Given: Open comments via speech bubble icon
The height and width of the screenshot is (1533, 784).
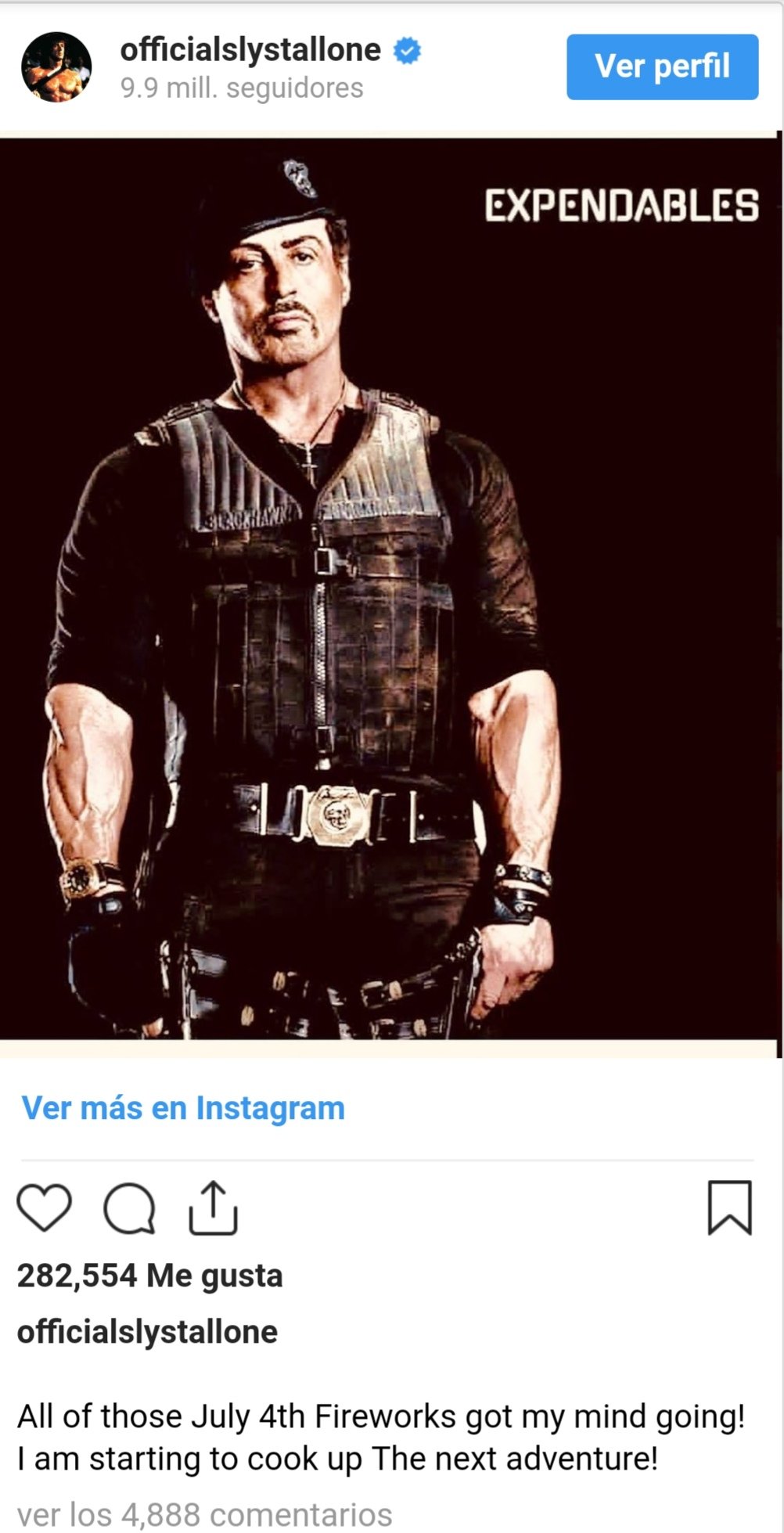Looking at the screenshot, I should (129, 1208).
